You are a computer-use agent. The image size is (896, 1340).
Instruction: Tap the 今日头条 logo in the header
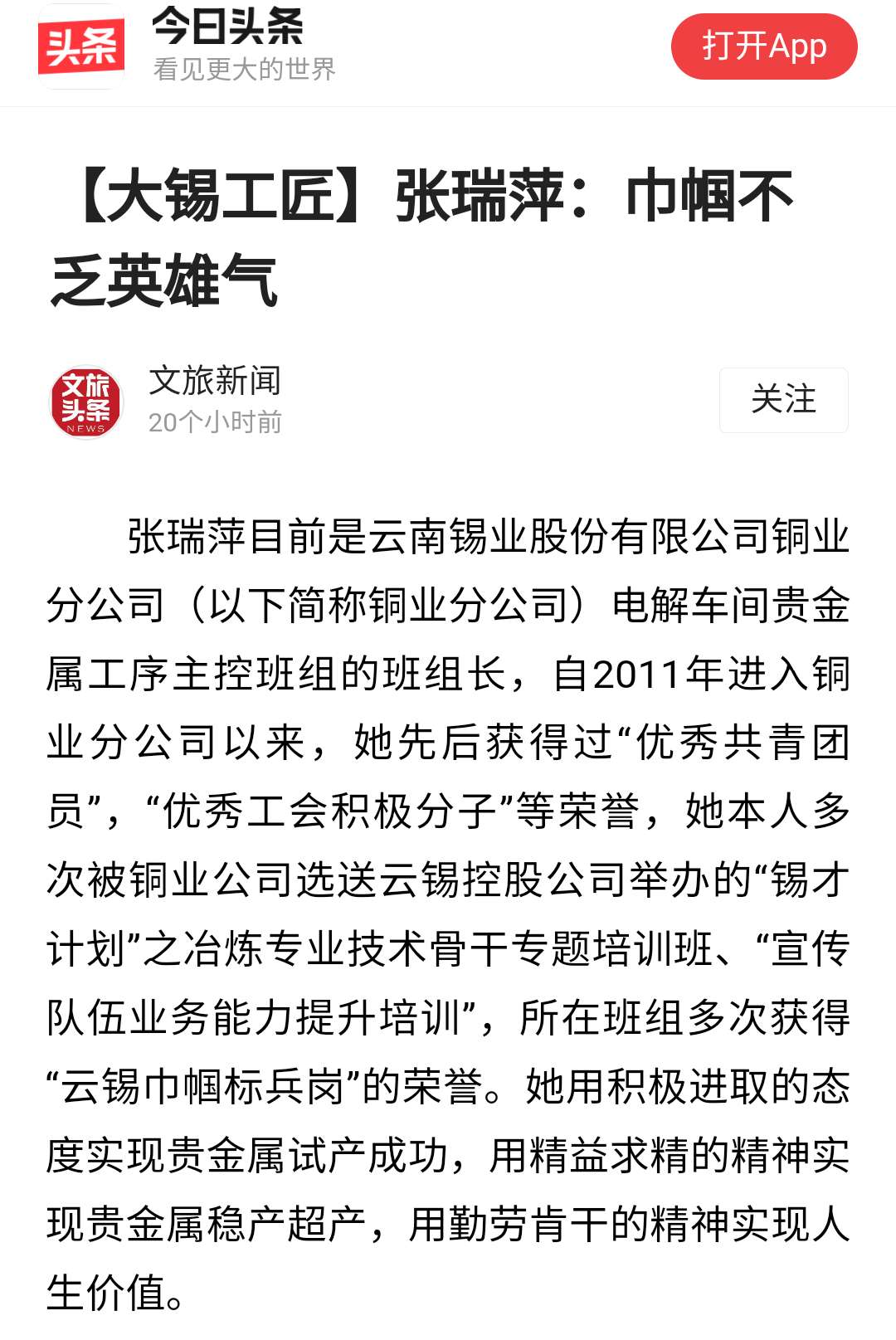[x=81, y=46]
